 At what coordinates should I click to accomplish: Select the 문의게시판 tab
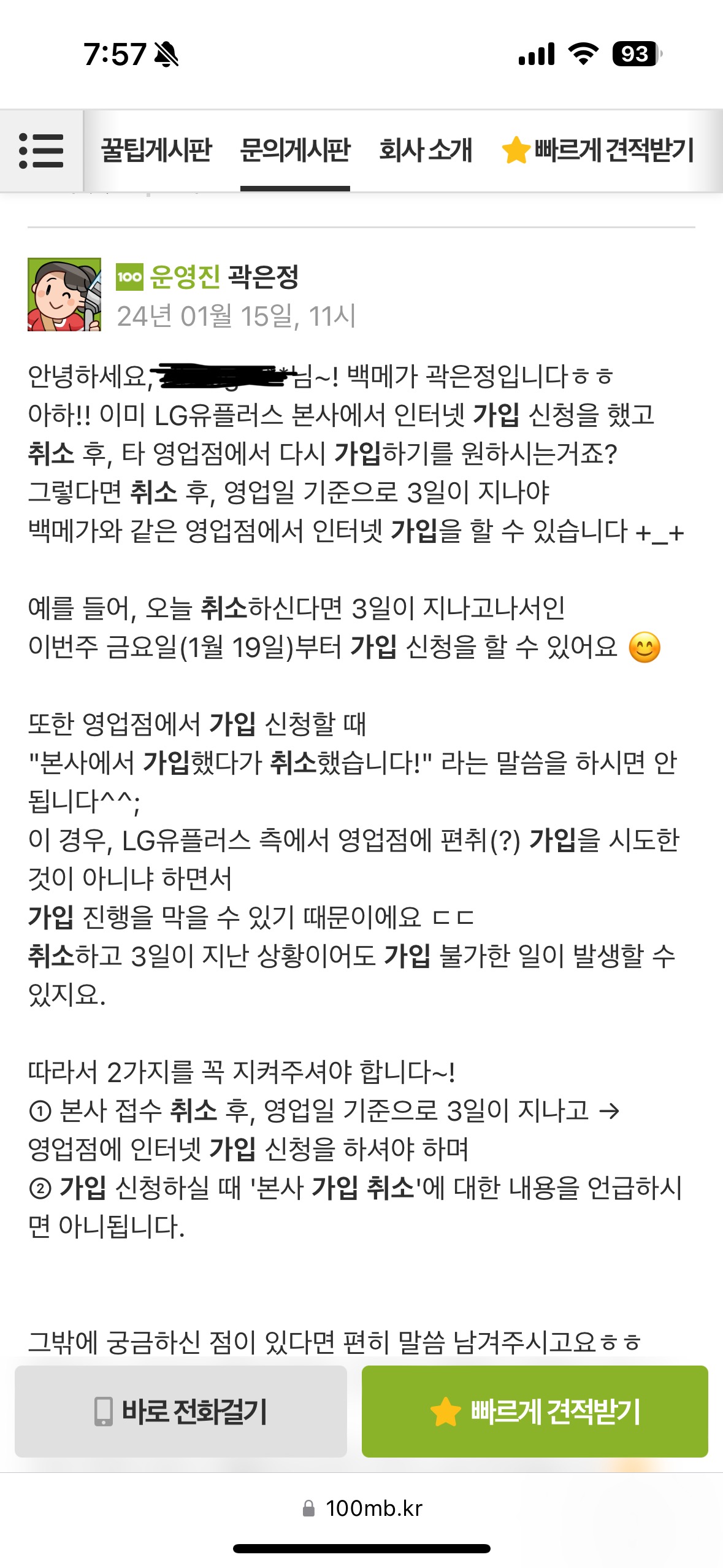(x=295, y=150)
